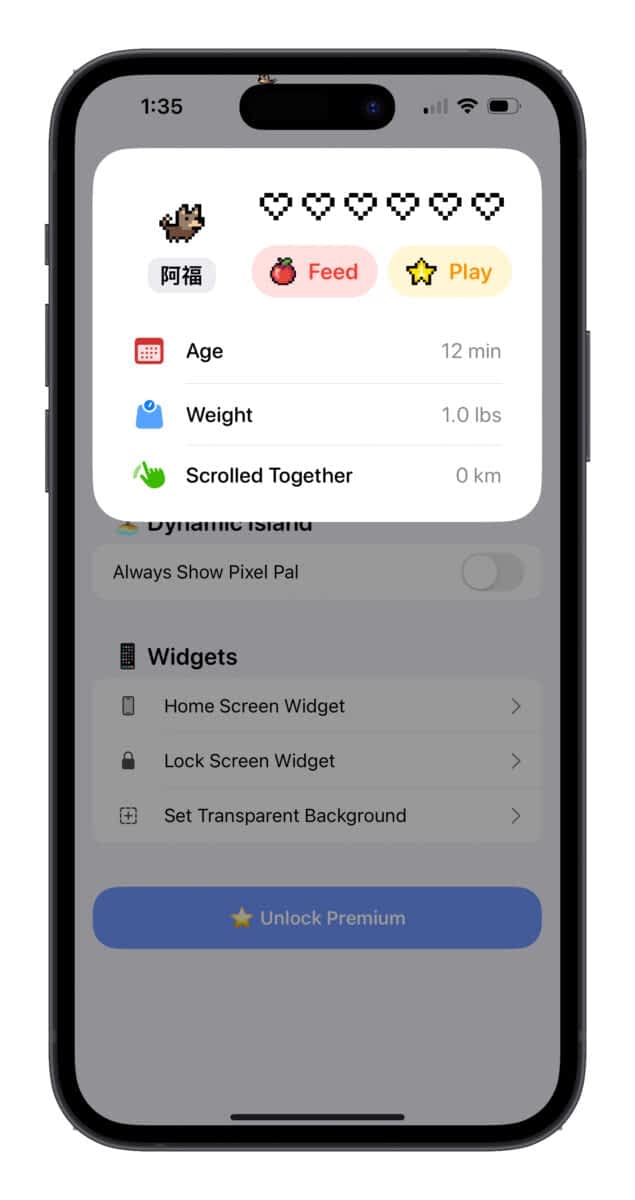Tap the pet name tag 阿福
635x1200 pixels.
click(x=181, y=275)
